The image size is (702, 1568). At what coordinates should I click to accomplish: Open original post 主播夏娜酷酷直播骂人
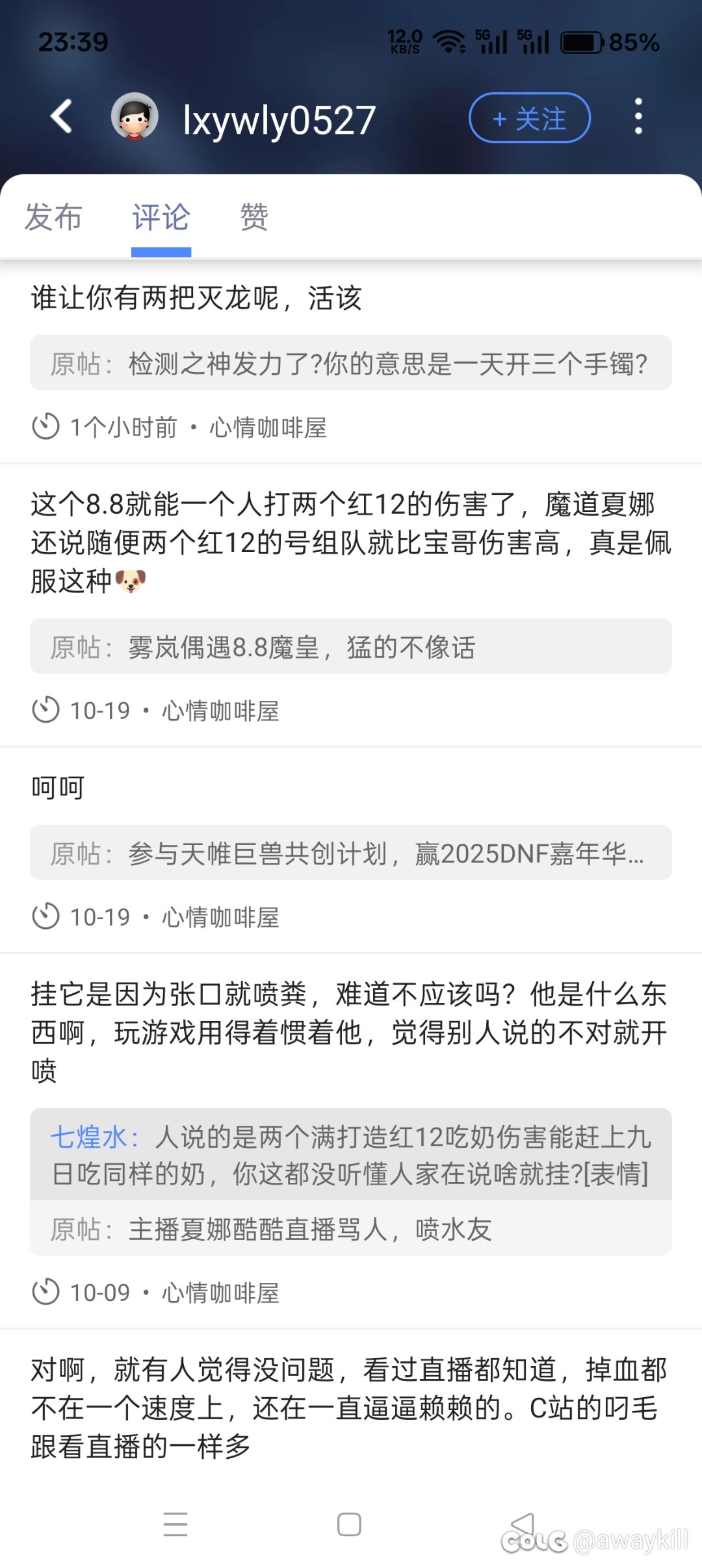(x=351, y=1229)
